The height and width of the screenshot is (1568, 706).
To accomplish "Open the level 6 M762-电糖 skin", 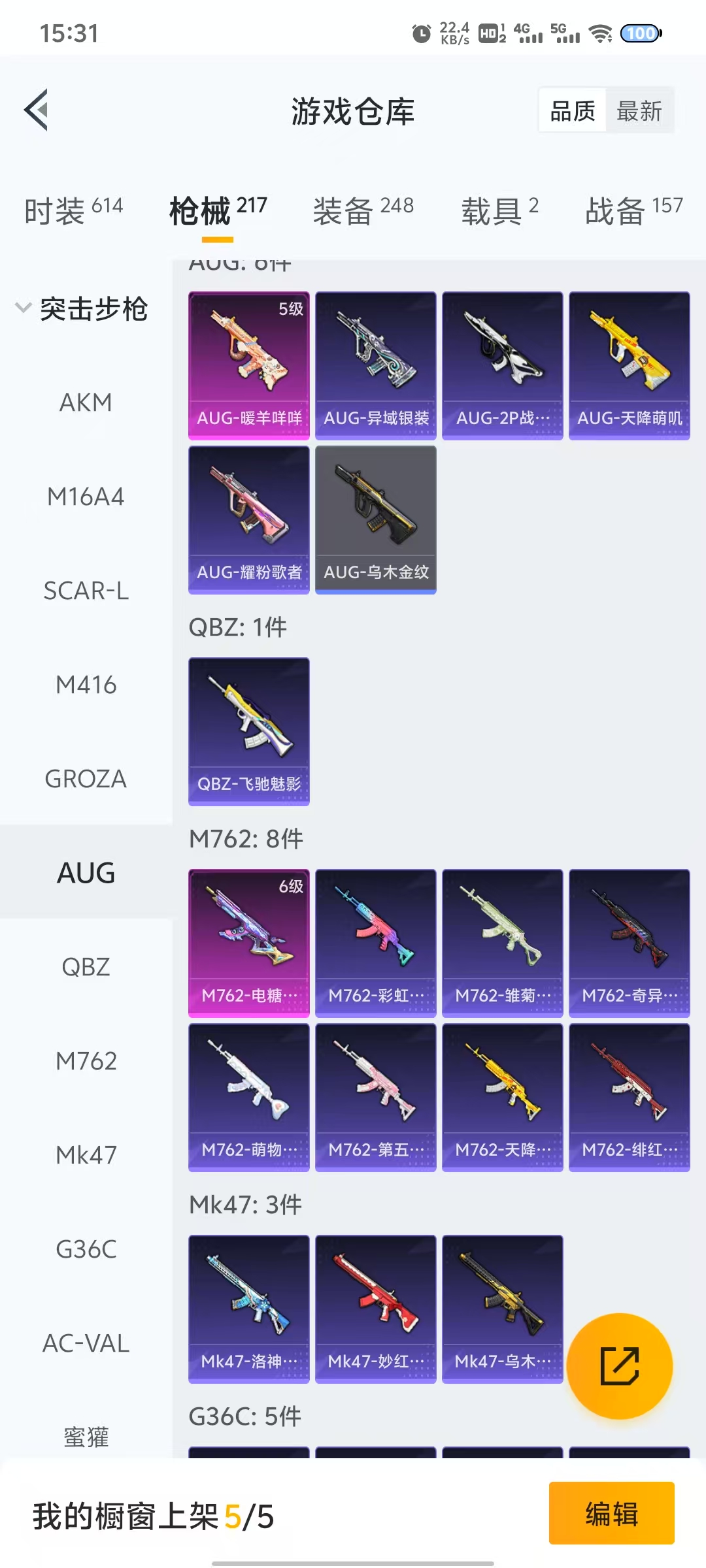I will [249, 943].
